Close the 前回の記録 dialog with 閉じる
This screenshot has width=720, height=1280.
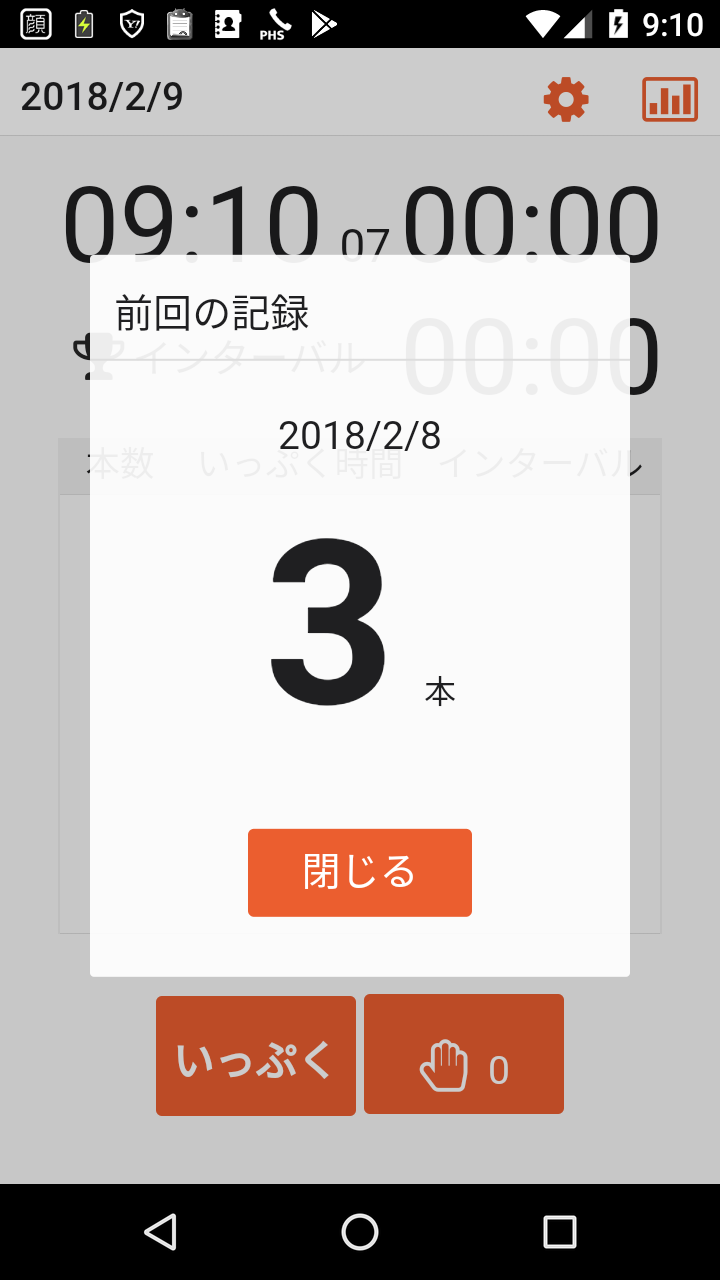(x=359, y=872)
